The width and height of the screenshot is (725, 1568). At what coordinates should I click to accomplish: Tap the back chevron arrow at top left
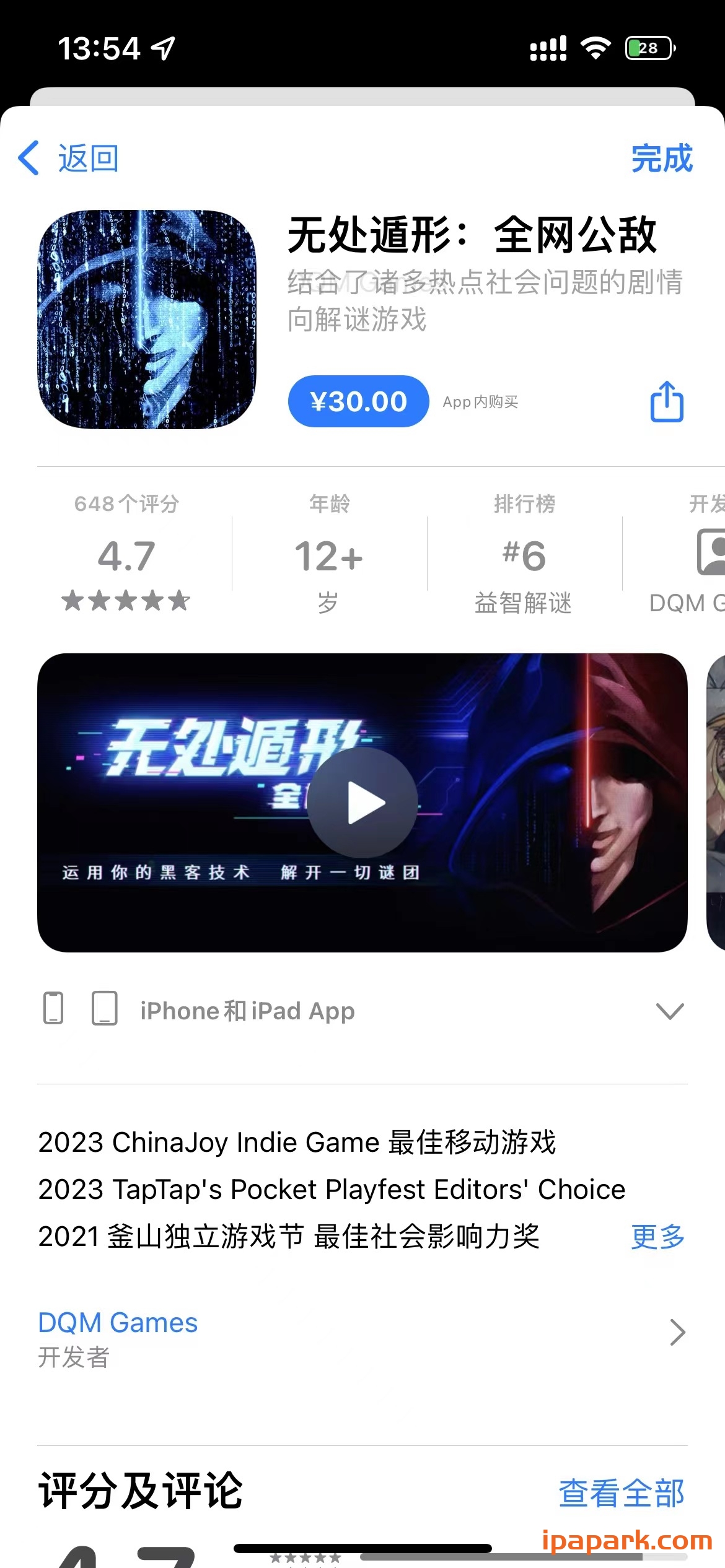click(29, 157)
